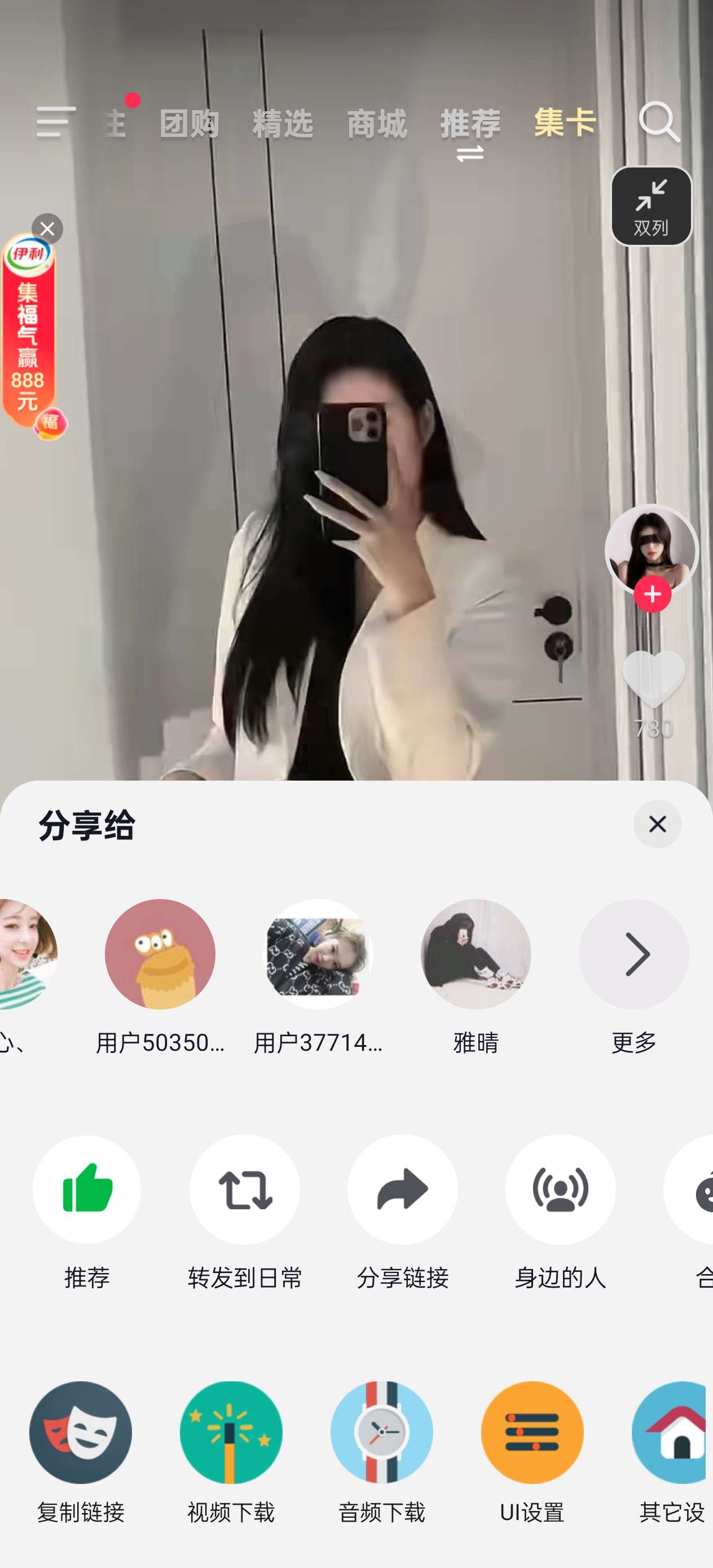Follow the creator via plus badge
This screenshot has width=713, height=1568.
[652, 594]
